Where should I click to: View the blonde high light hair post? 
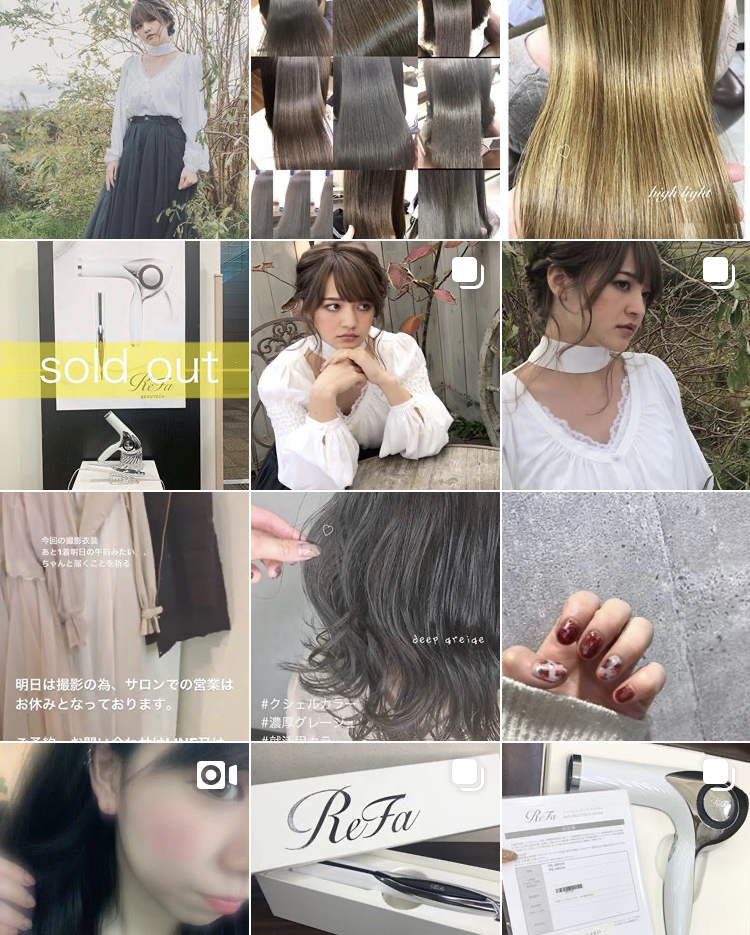tap(626, 118)
